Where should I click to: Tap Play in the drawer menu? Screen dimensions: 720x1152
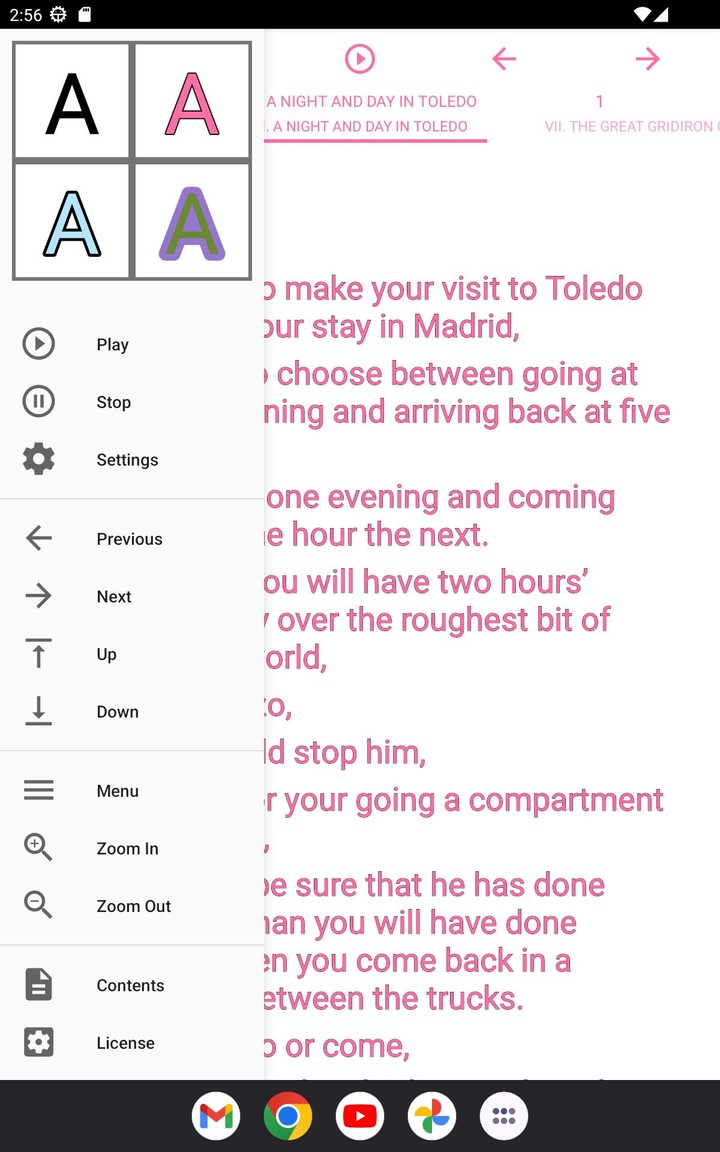112,344
